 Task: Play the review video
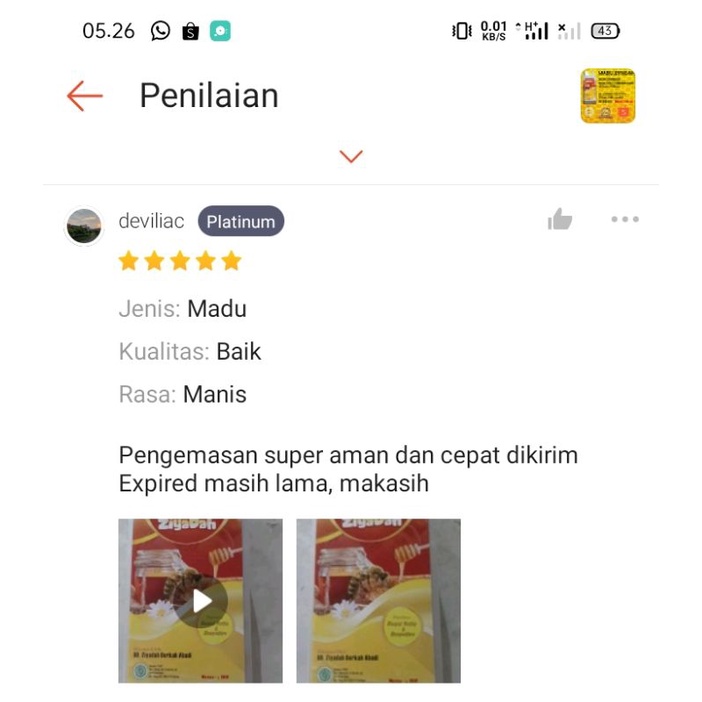tap(201, 600)
